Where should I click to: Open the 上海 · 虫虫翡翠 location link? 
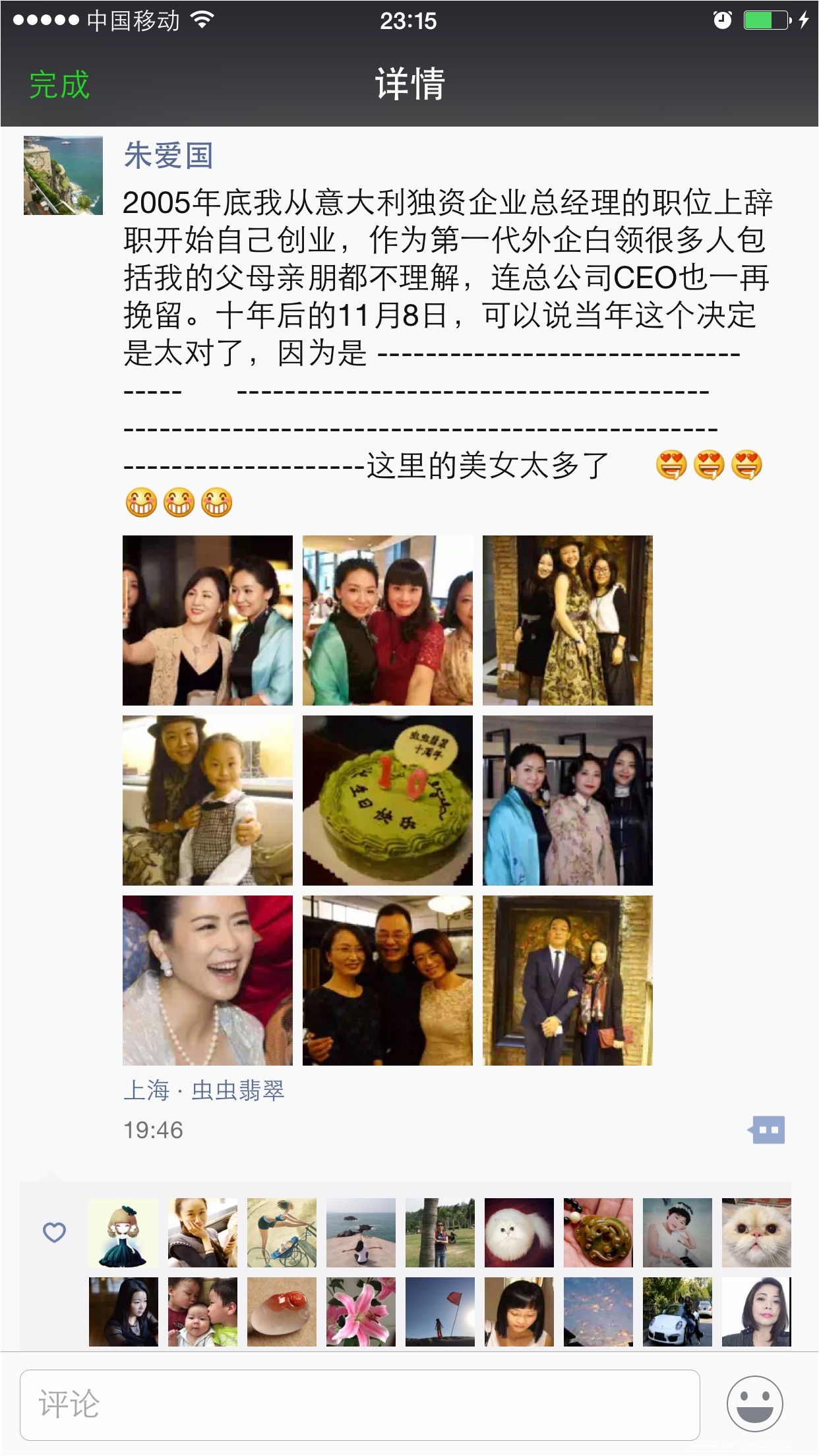tap(204, 1090)
